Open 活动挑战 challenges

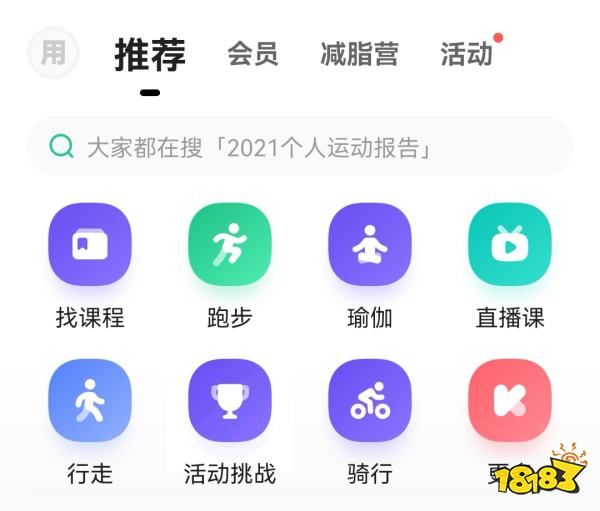230,400
